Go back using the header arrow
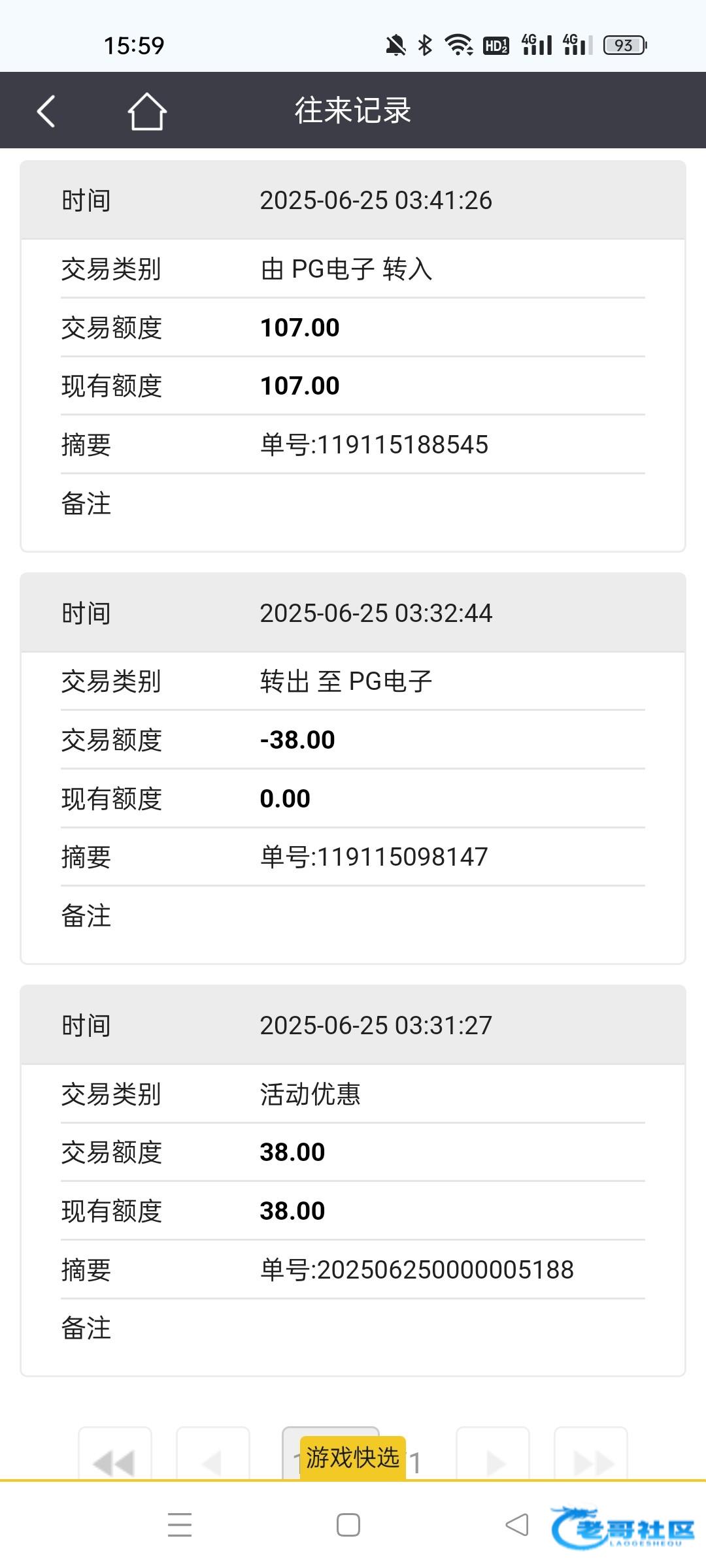The height and width of the screenshot is (1568, 706). tap(46, 111)
